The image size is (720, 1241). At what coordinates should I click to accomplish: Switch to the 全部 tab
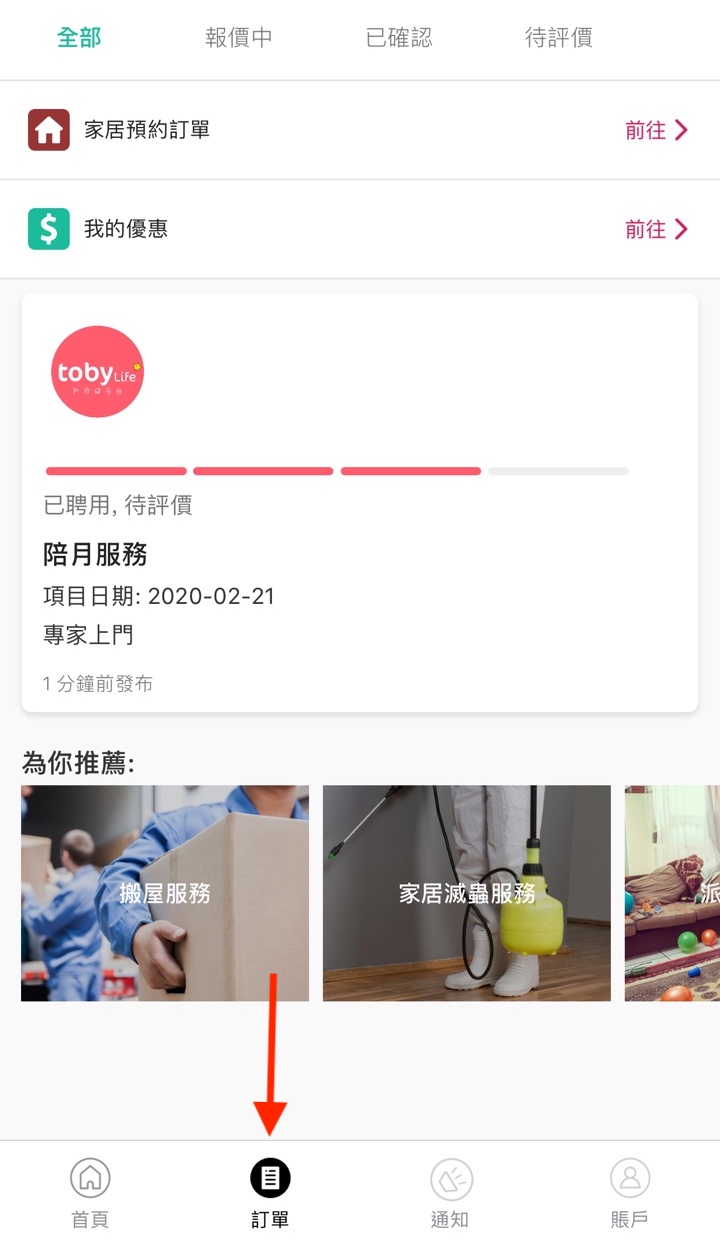pos(79,38)
